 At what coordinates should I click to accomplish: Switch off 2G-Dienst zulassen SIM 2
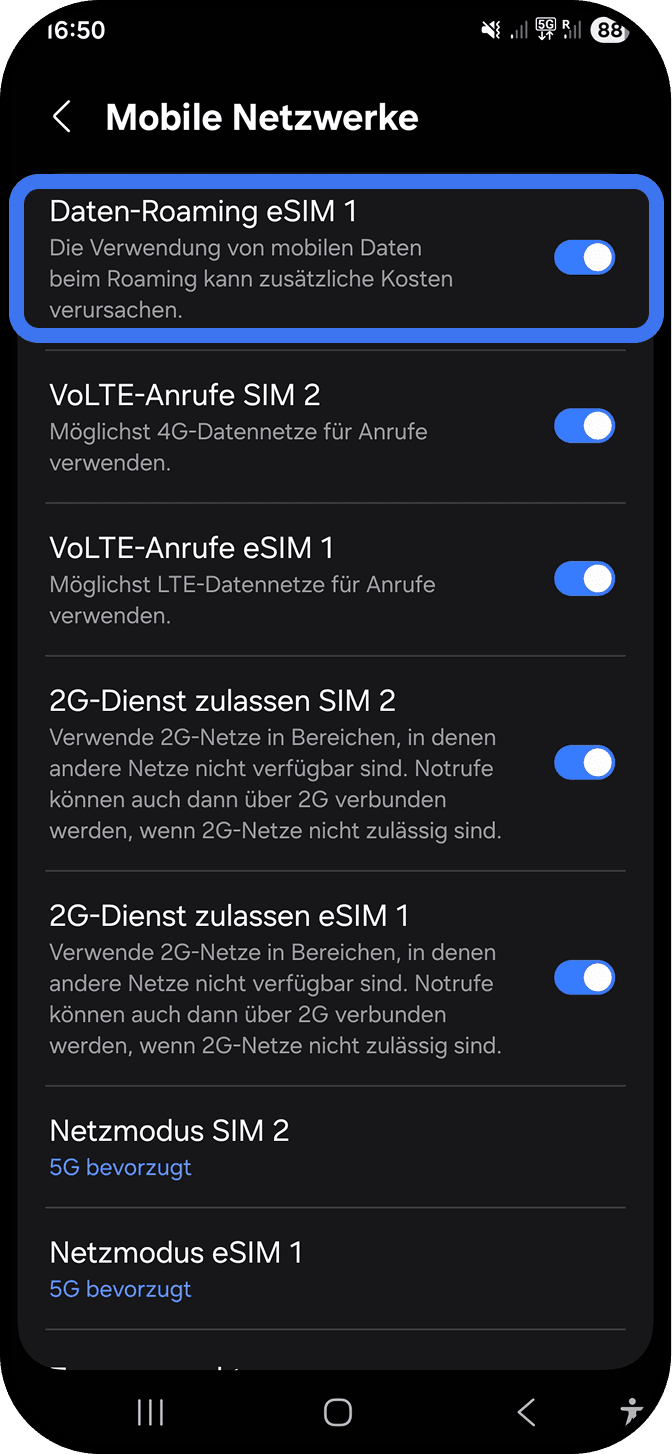584,763
